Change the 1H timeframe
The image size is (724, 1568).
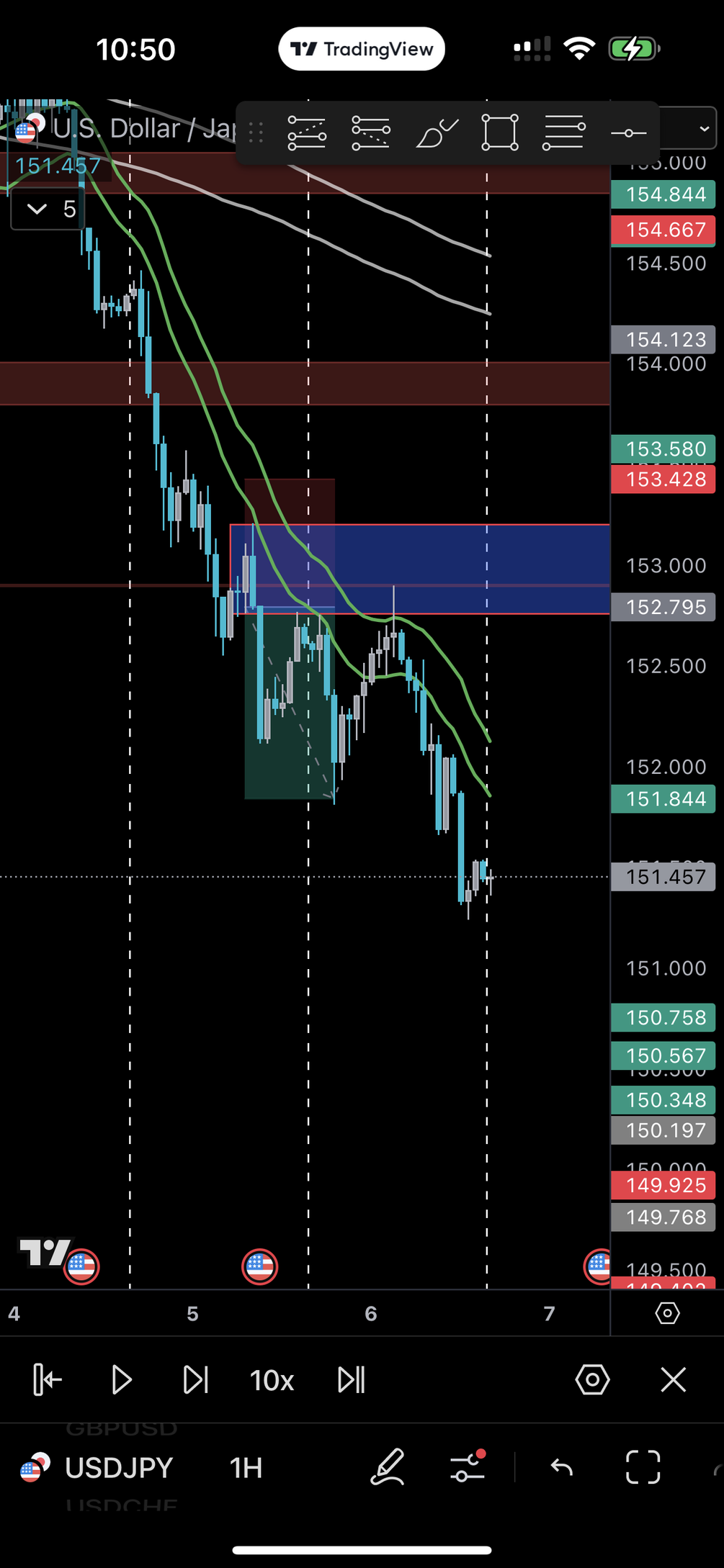pos(246,1467)
